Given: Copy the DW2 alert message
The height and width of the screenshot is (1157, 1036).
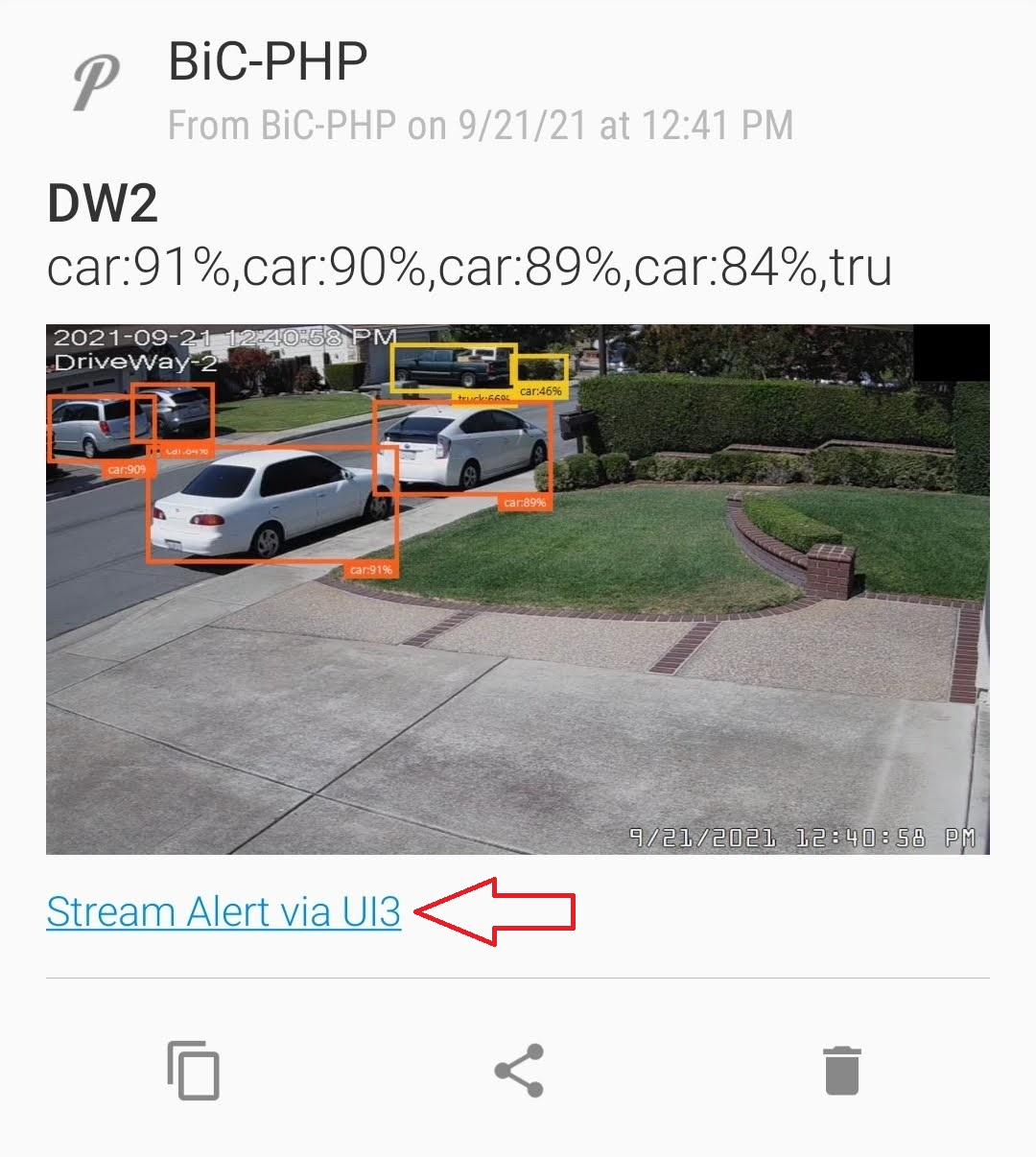Looking at the screenshot, I should (x=193, y=1070).
